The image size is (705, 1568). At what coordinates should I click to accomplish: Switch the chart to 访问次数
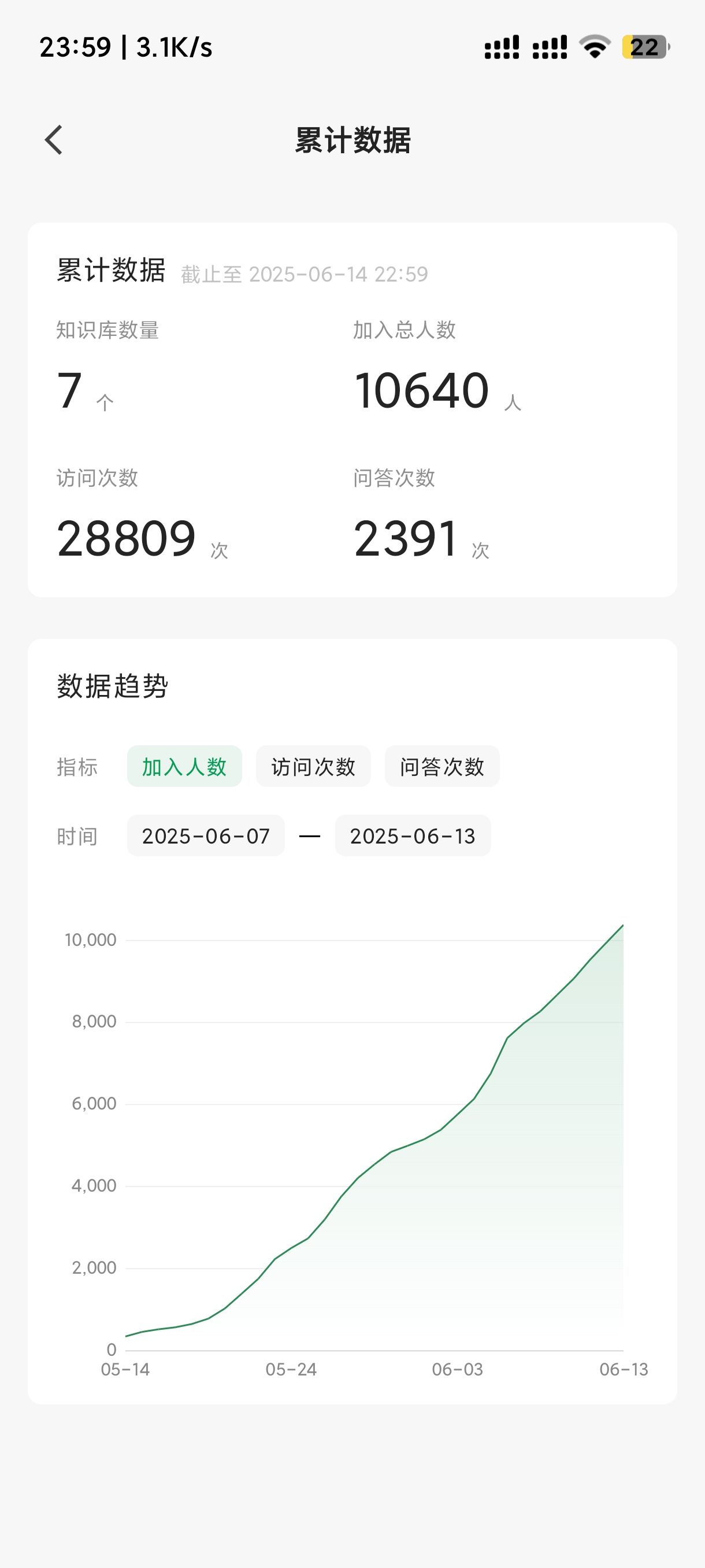click(313, 766)
